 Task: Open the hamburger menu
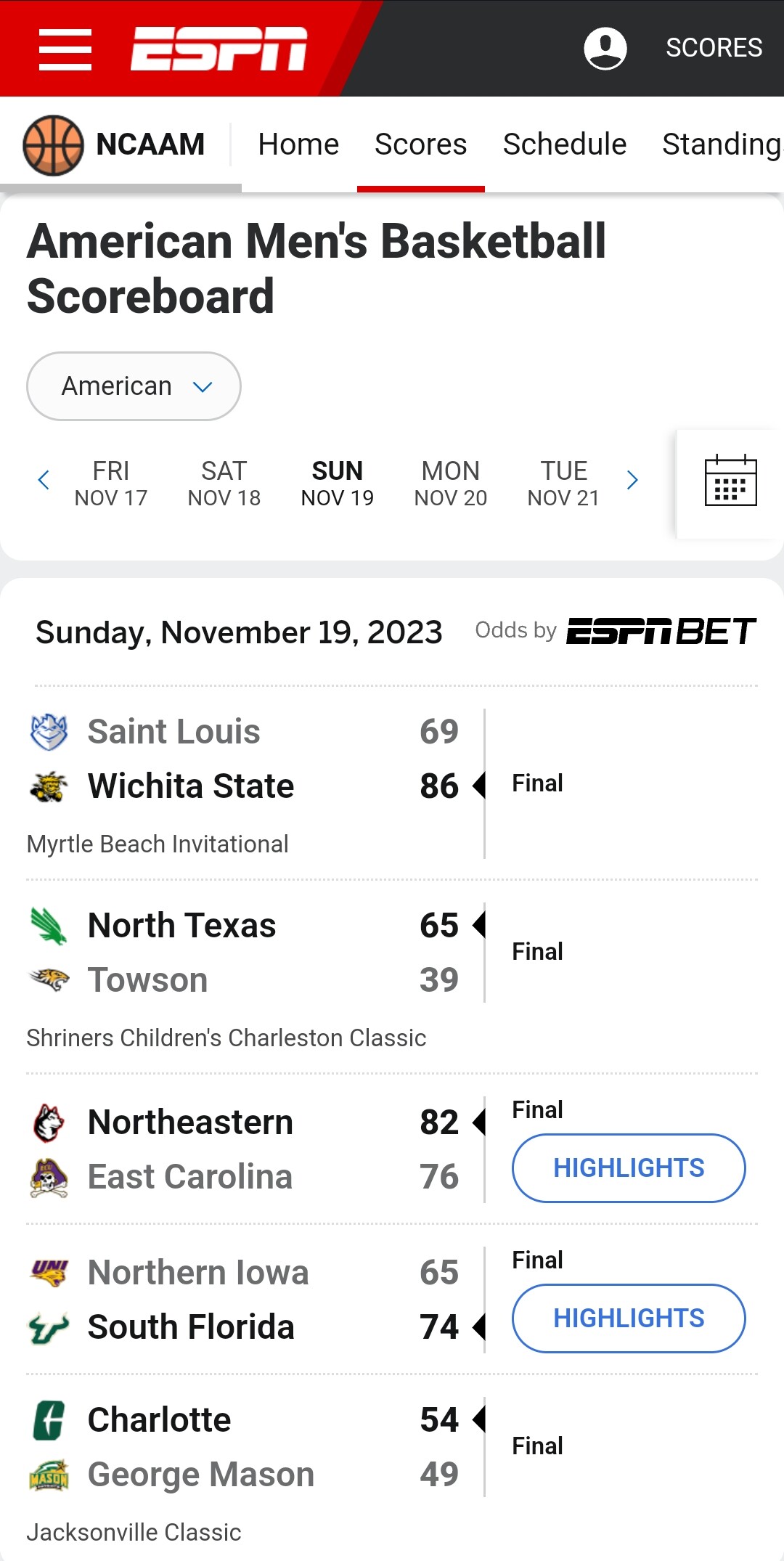click(65, 49)
